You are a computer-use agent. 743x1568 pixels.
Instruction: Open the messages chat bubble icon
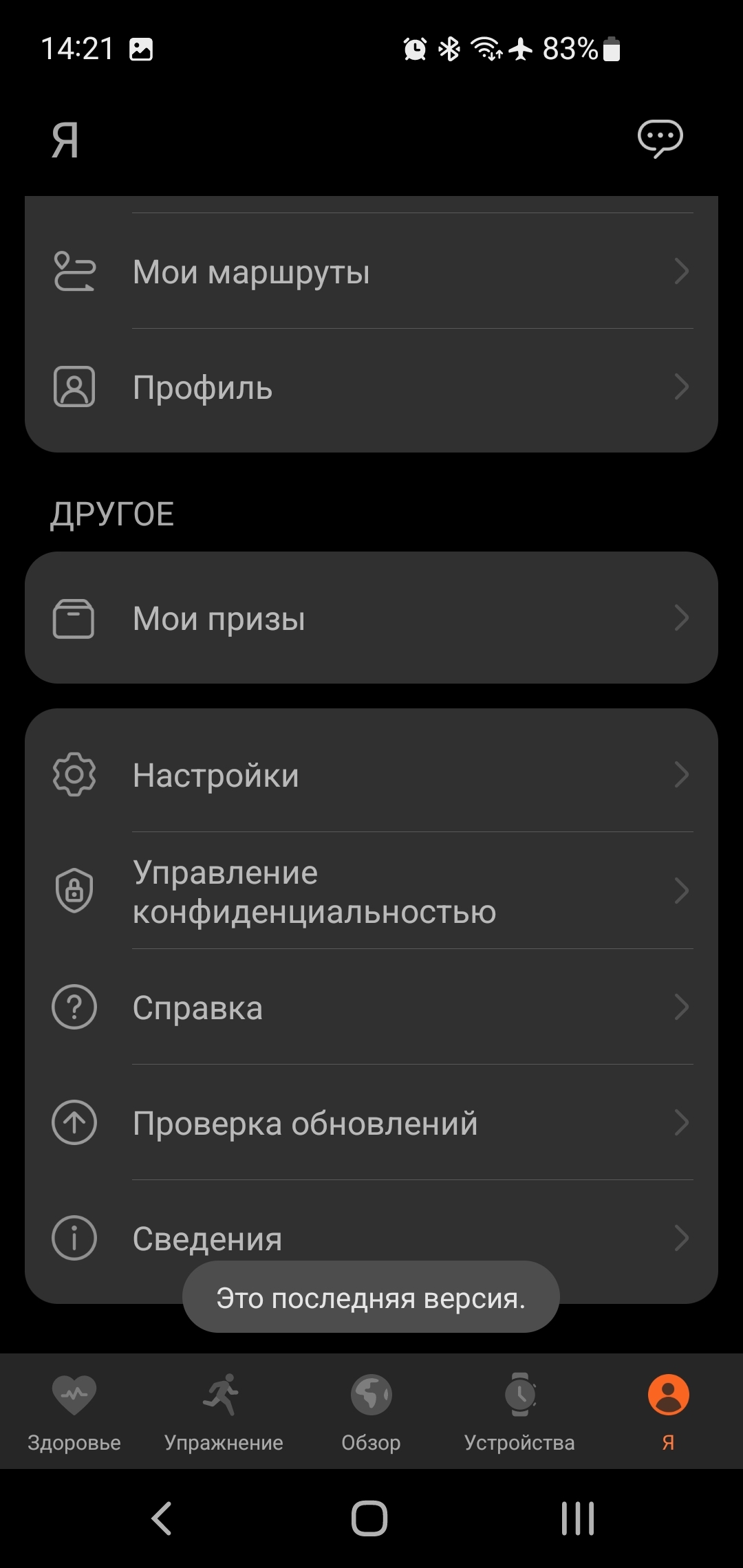(660, 139)
